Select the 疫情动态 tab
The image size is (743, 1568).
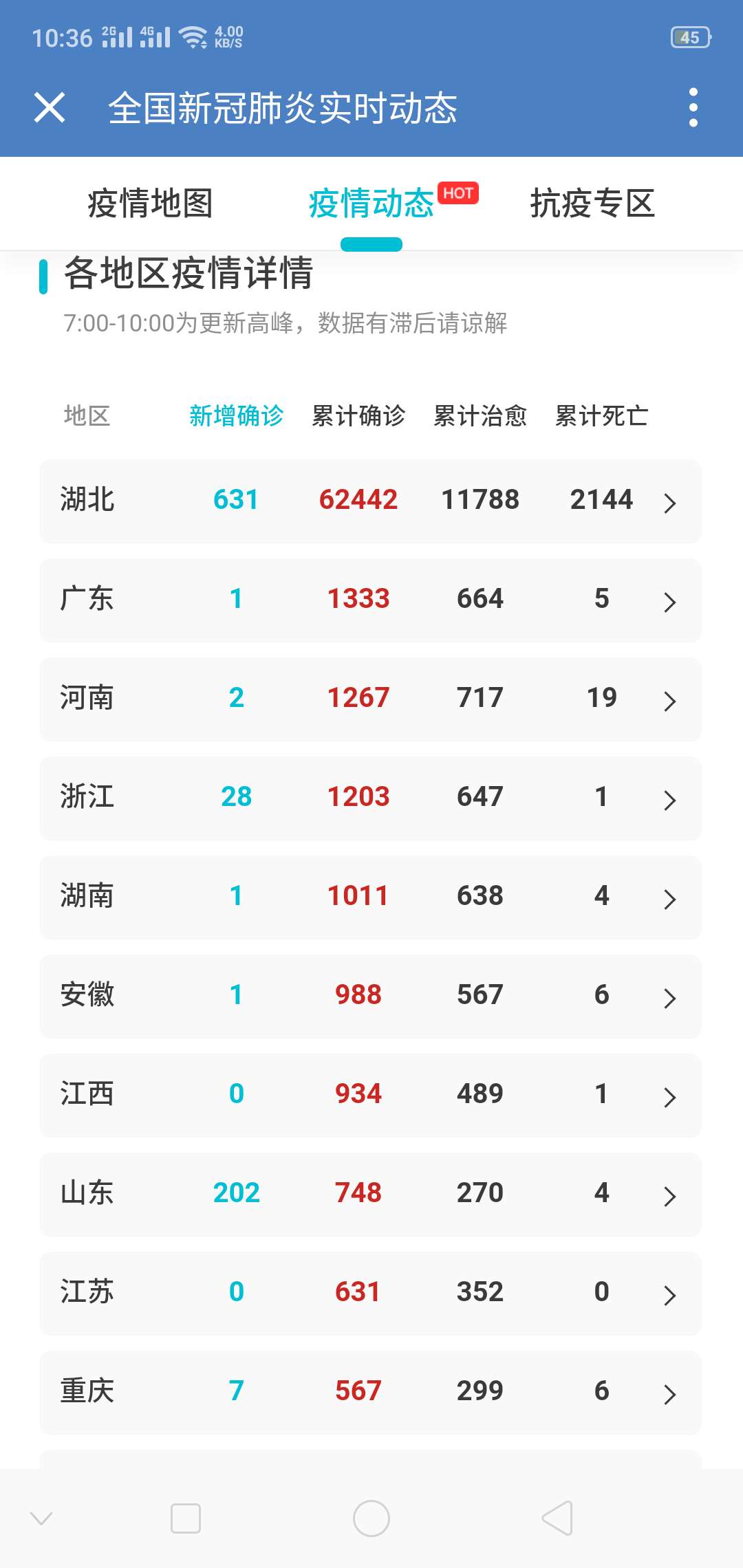(x=371, y=204)
